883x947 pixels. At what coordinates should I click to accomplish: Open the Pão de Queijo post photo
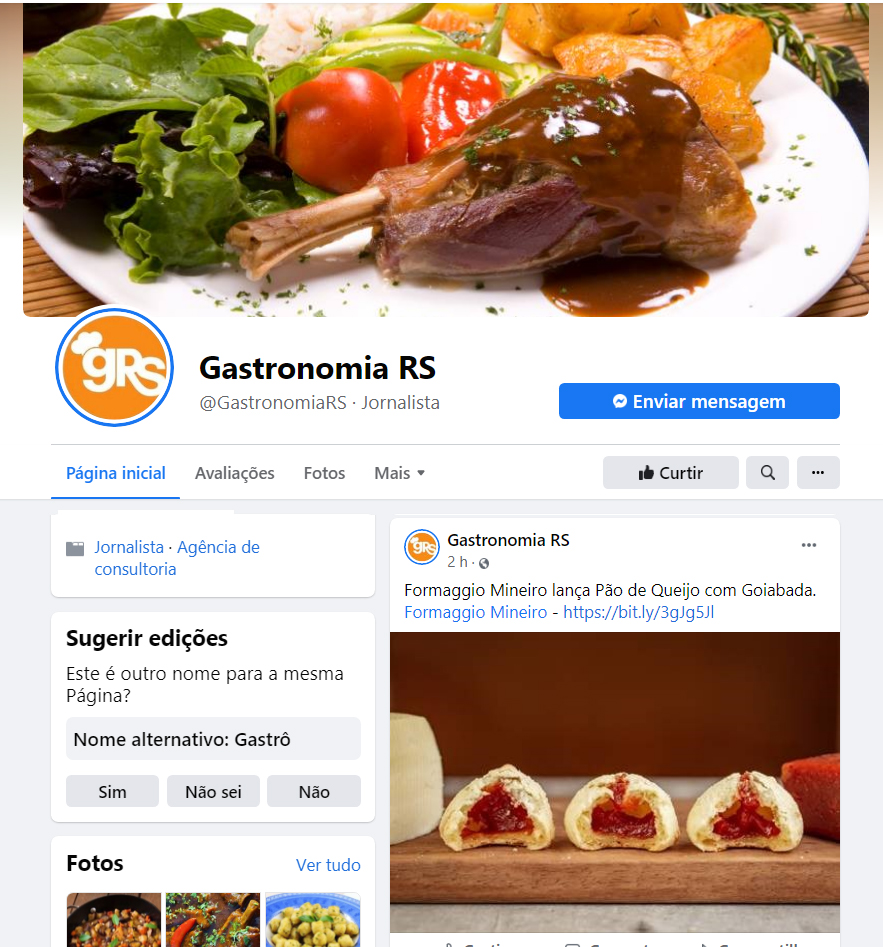(x=614, y=780)
